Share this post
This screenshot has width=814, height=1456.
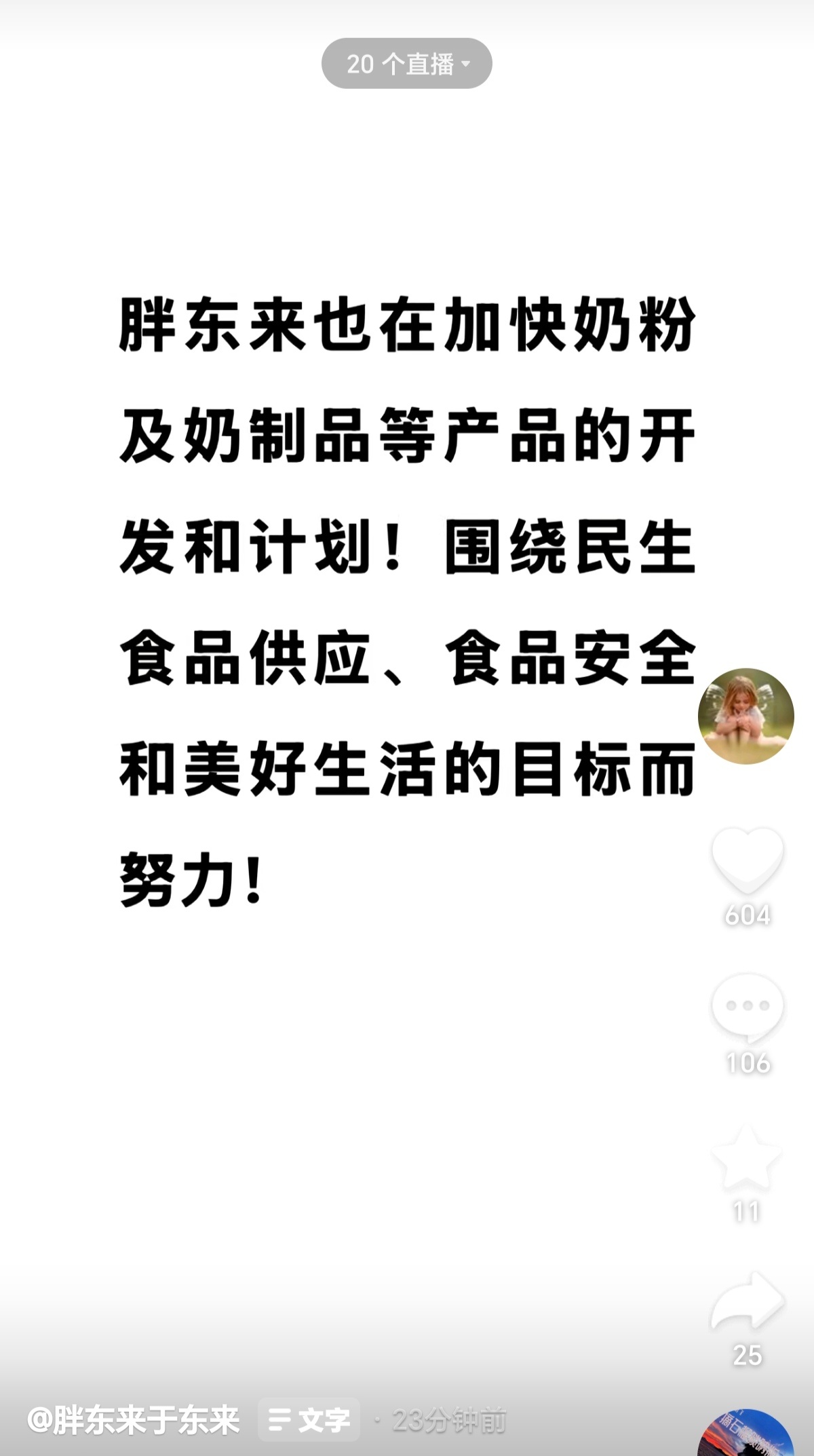click(747, 1301)
